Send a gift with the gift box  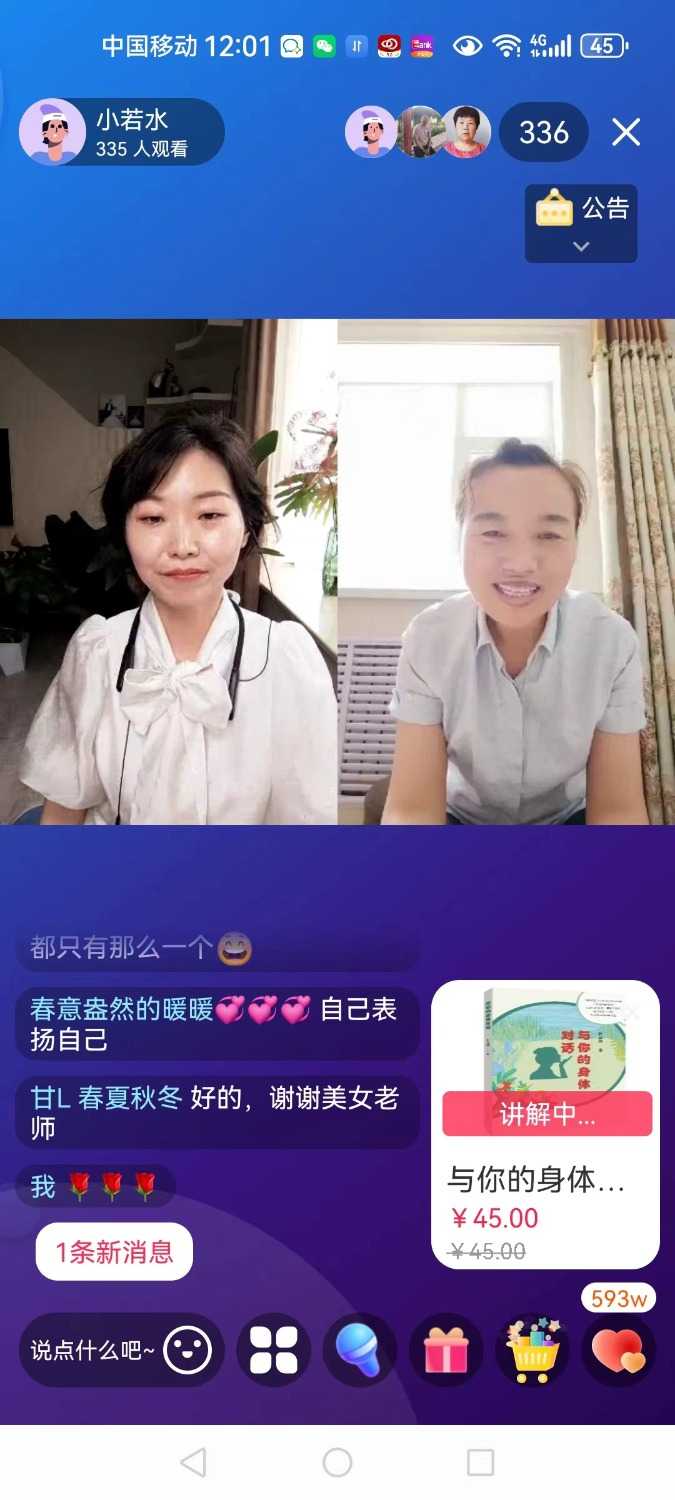click(446, 1351)
